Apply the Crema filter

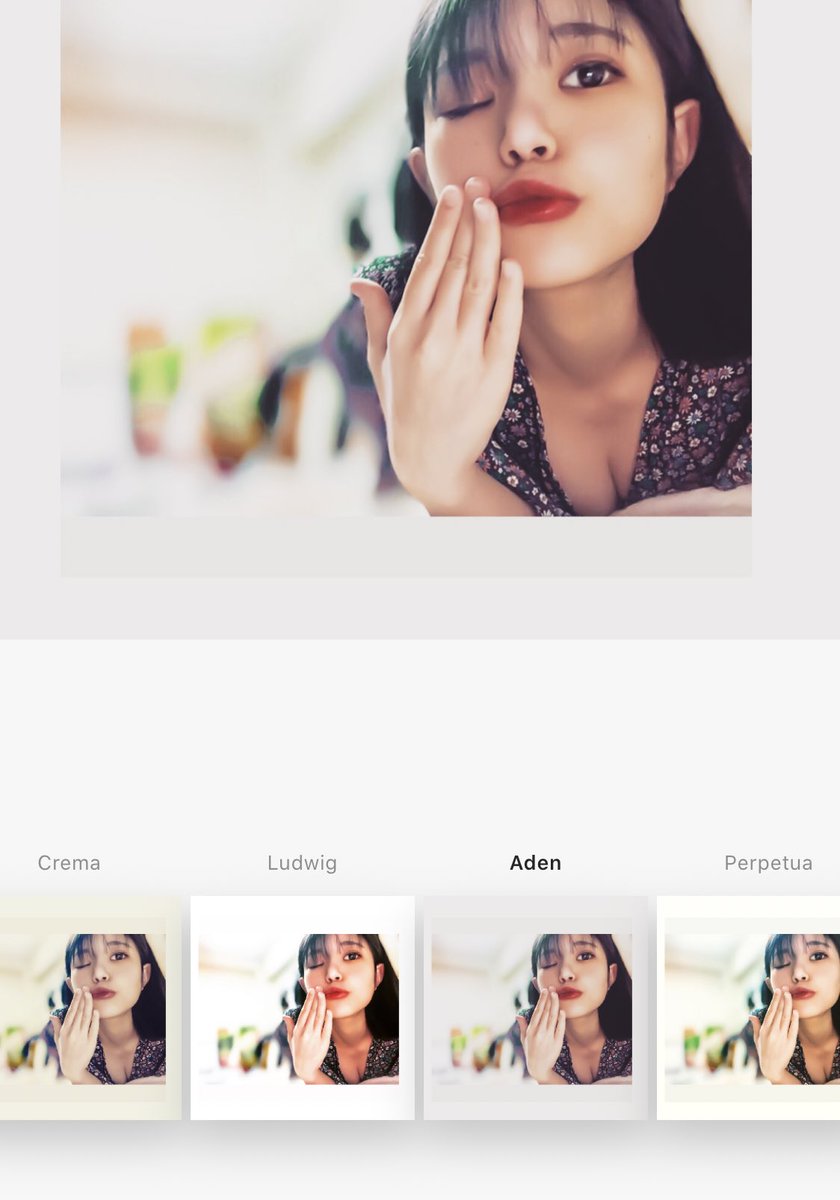pos(88,1008)
